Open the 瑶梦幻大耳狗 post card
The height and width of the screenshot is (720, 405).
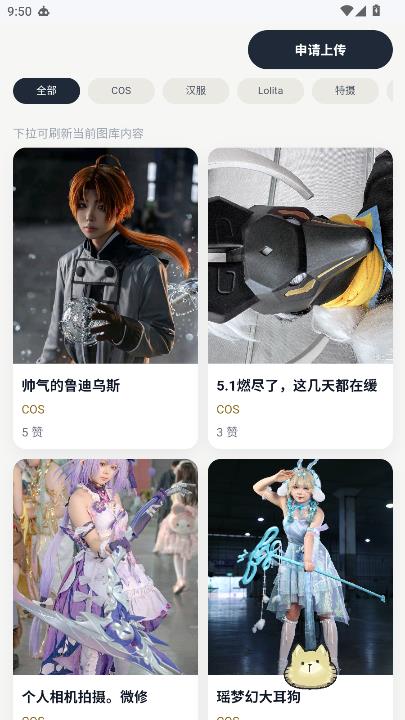(x=300, y=589)
